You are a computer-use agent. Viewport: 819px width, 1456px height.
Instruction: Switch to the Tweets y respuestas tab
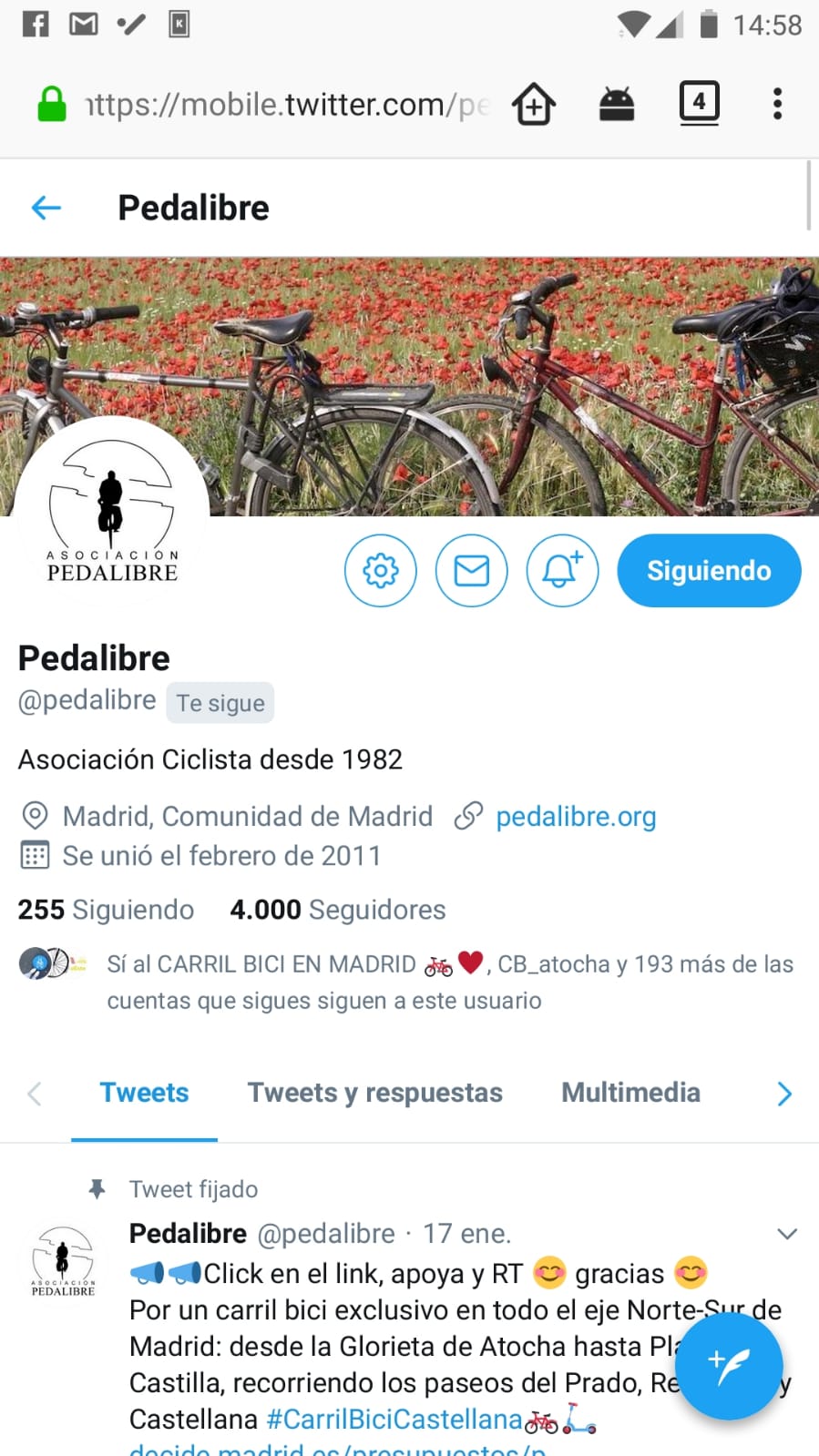coord(374,1093)
